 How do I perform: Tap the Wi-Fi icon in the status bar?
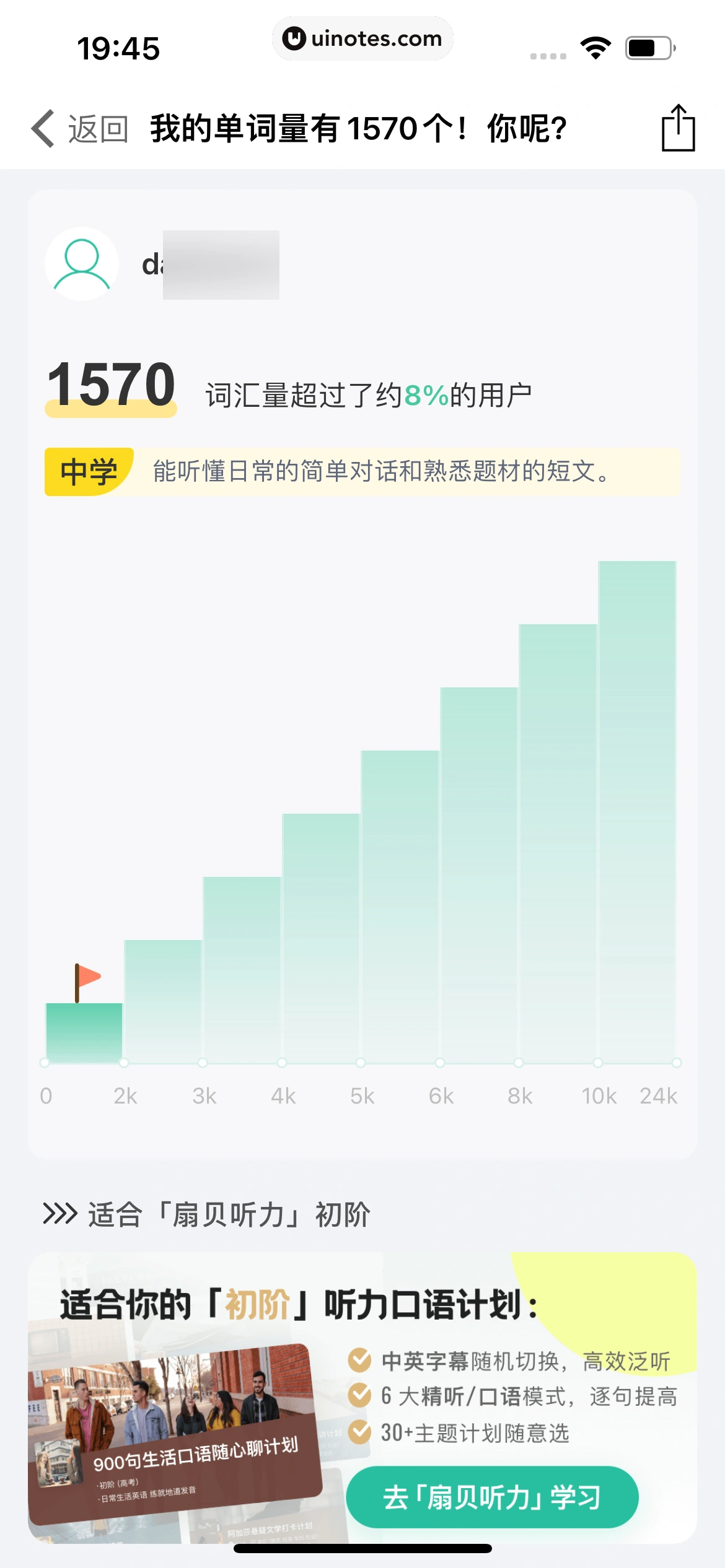597,45
